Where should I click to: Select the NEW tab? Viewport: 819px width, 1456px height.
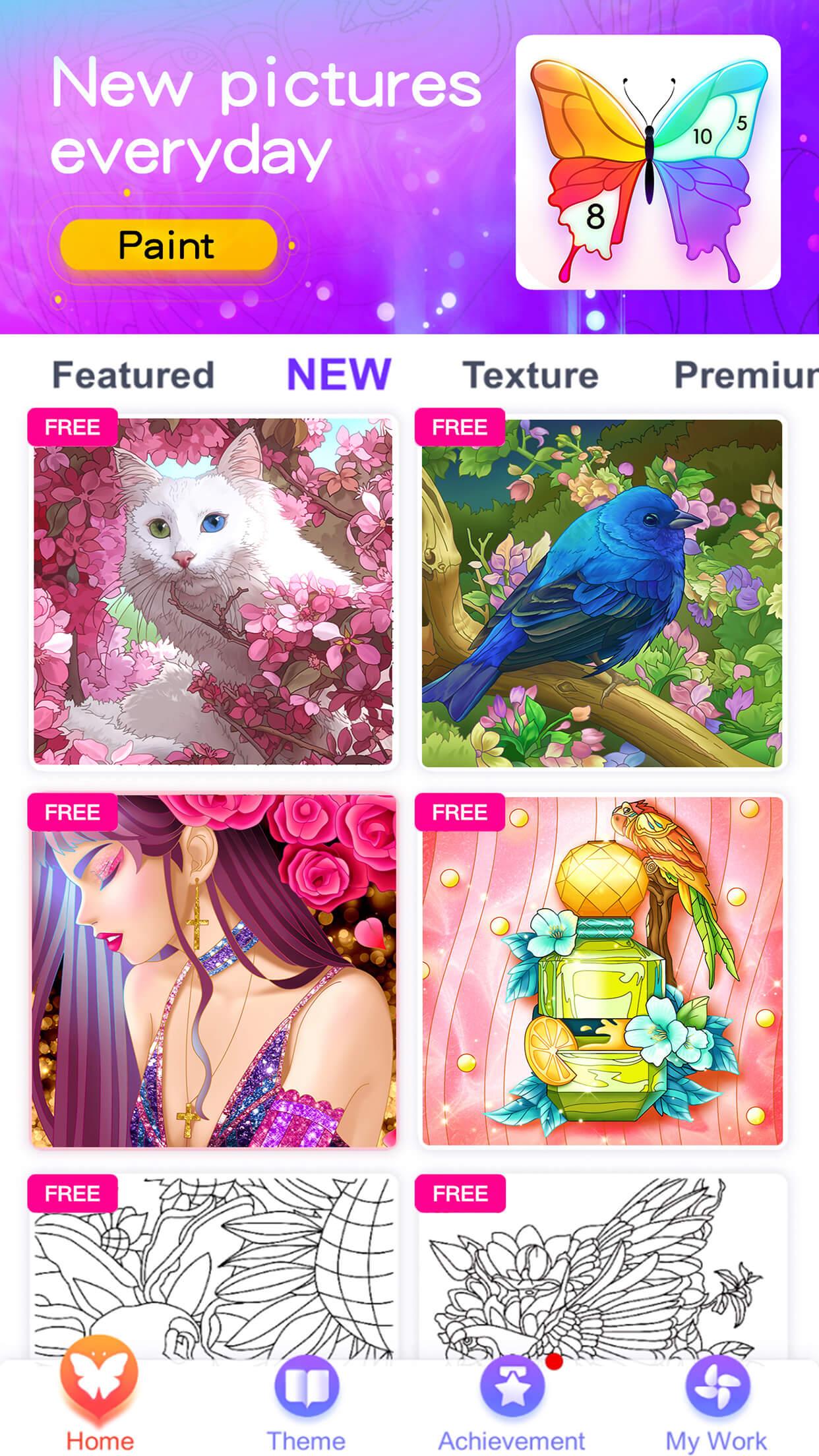pyautogui.click(x=339, y=375)
